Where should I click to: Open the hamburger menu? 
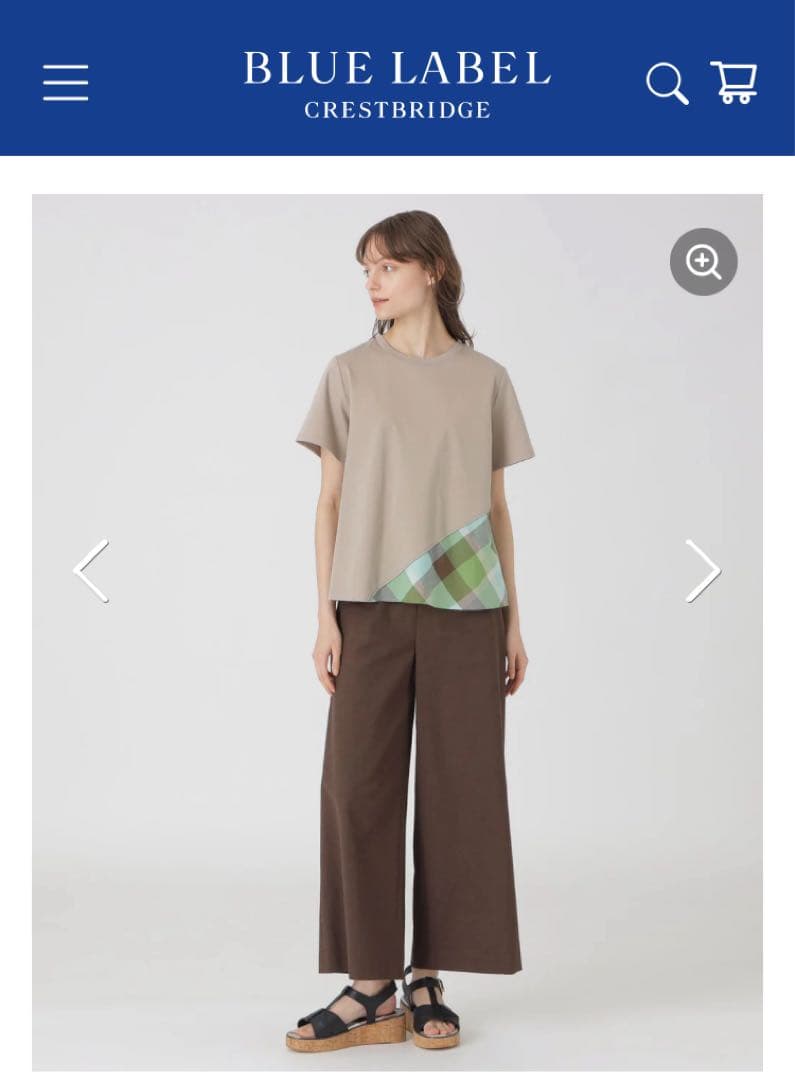point(66,82)
